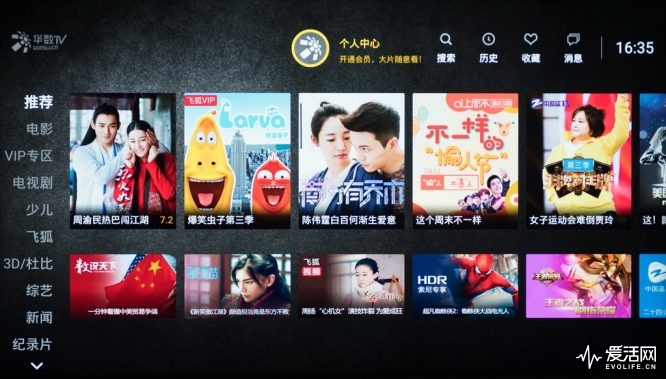Open 周渝民热巴闯江湖 poster
The image size is (666, 379).
pos(123,161)
